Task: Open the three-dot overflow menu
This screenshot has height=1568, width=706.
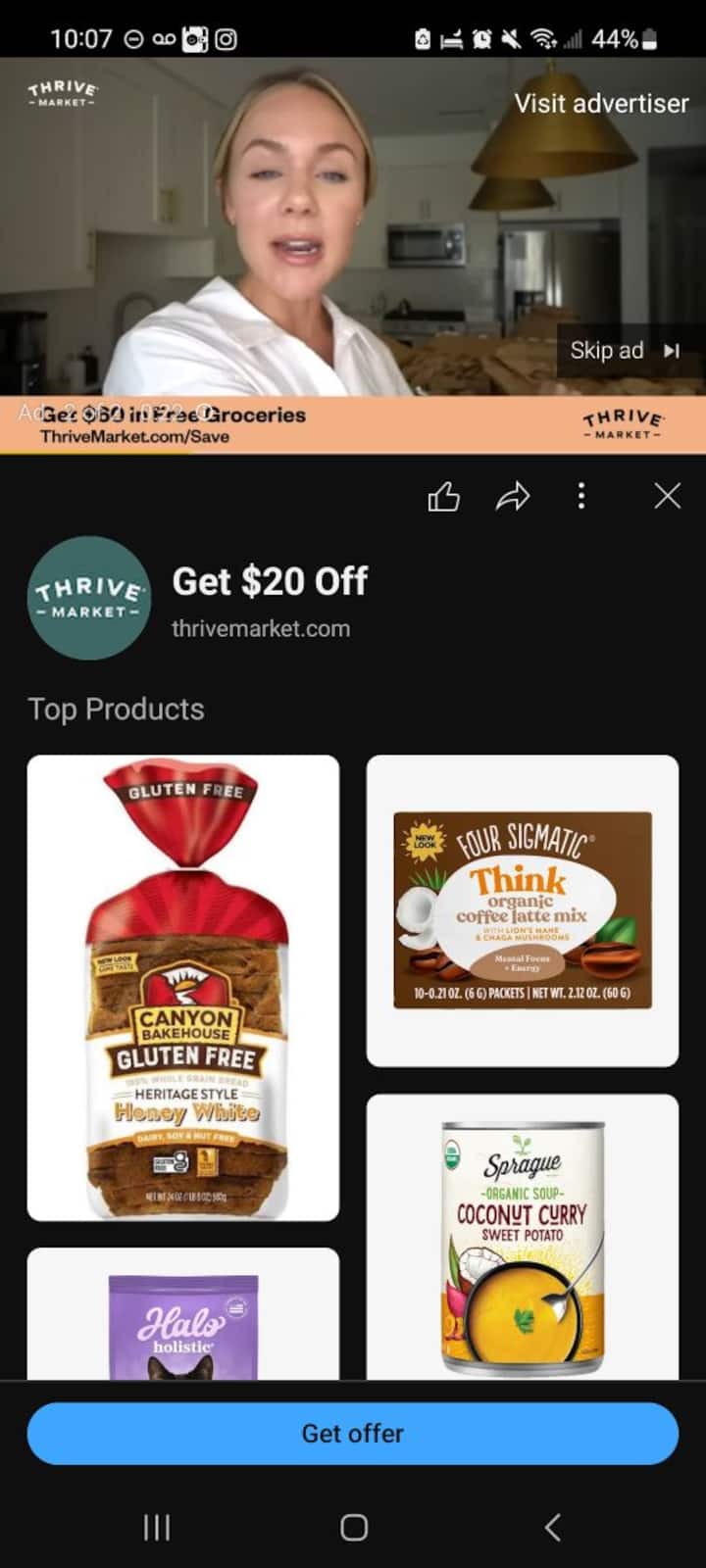Action: [x=581, y=496]
